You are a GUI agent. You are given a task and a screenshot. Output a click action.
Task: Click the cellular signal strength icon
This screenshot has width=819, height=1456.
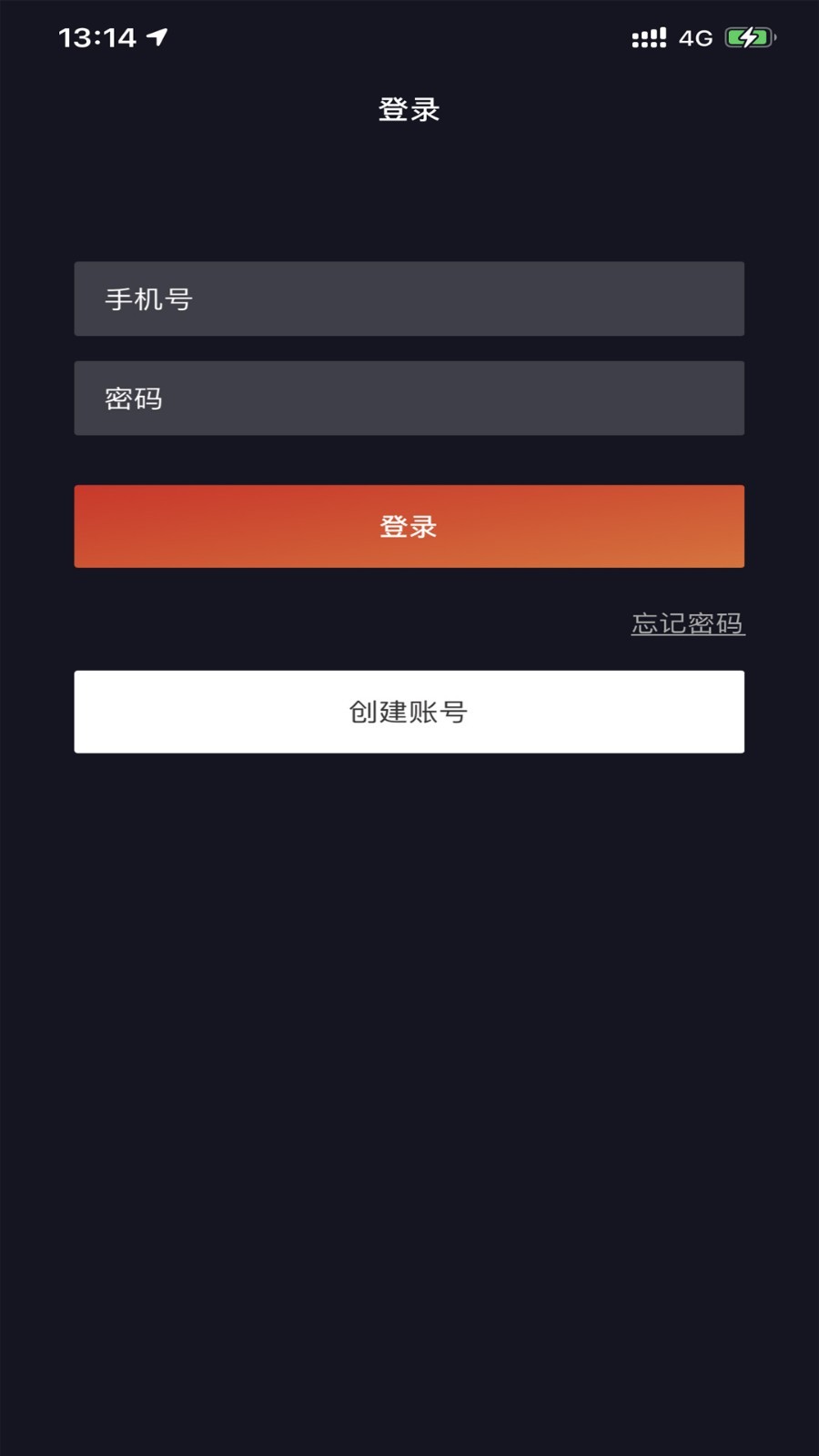[648, 38]
